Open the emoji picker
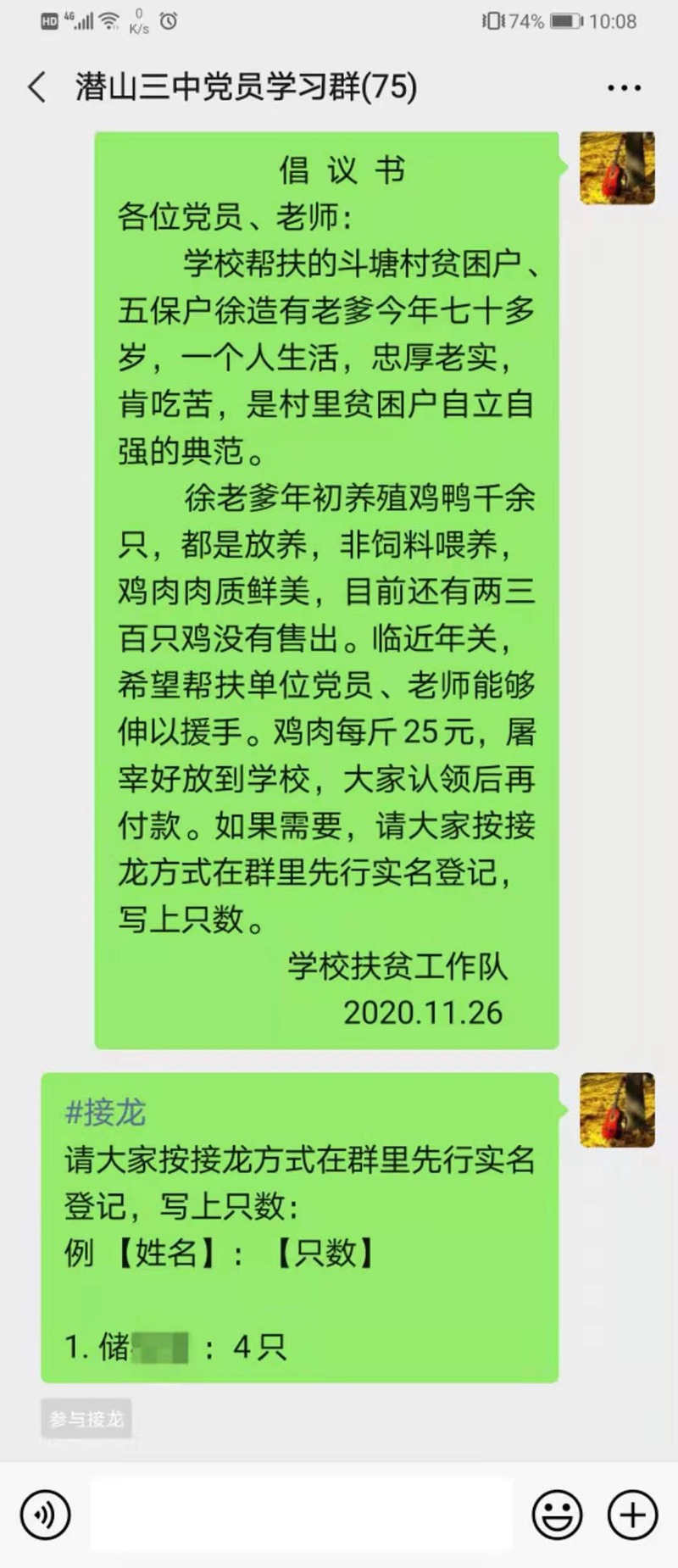Viewport: 678px width, 1568px height. click(557, 1515)
